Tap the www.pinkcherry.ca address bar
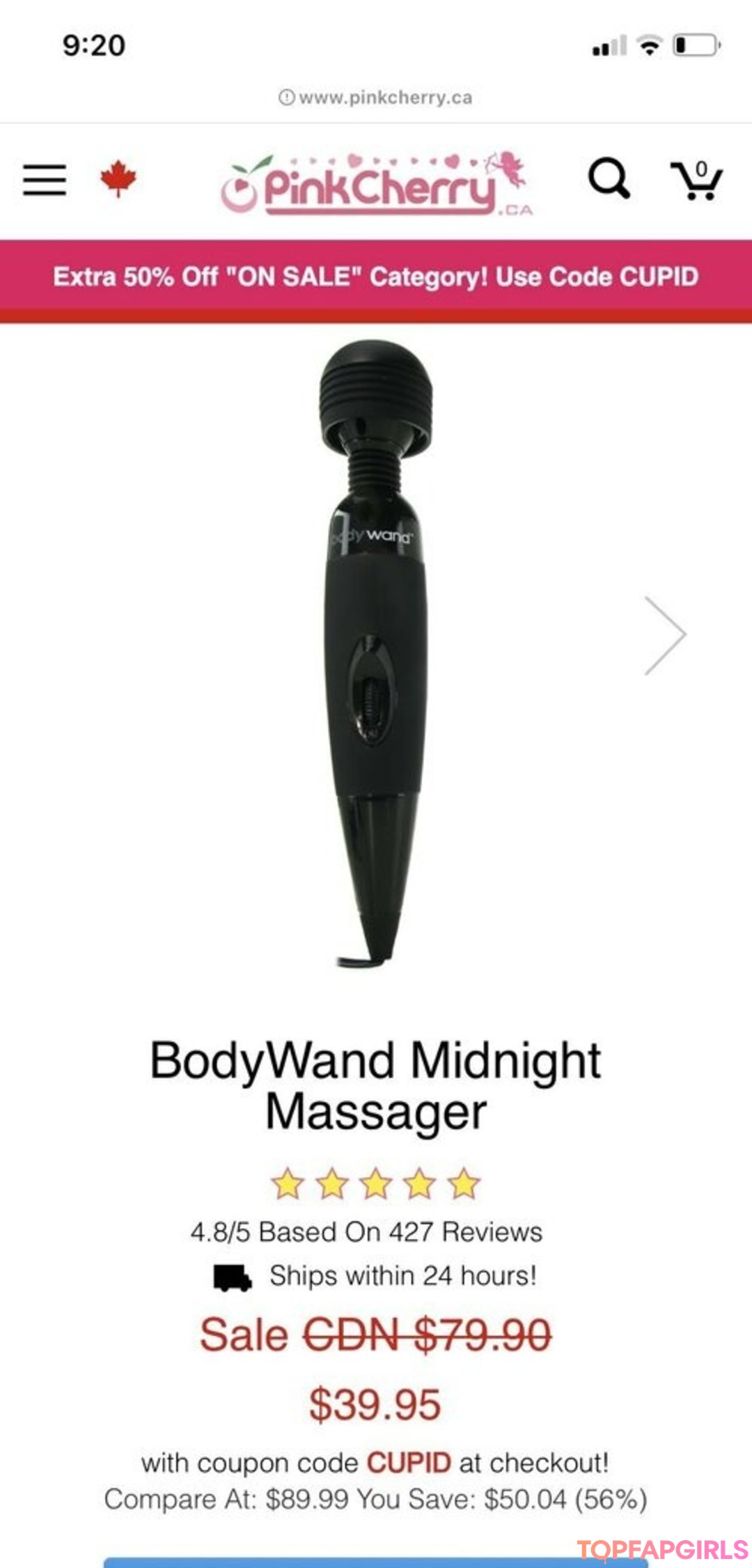This screenshot has width=752, height=1568. [x=376, y=98]
